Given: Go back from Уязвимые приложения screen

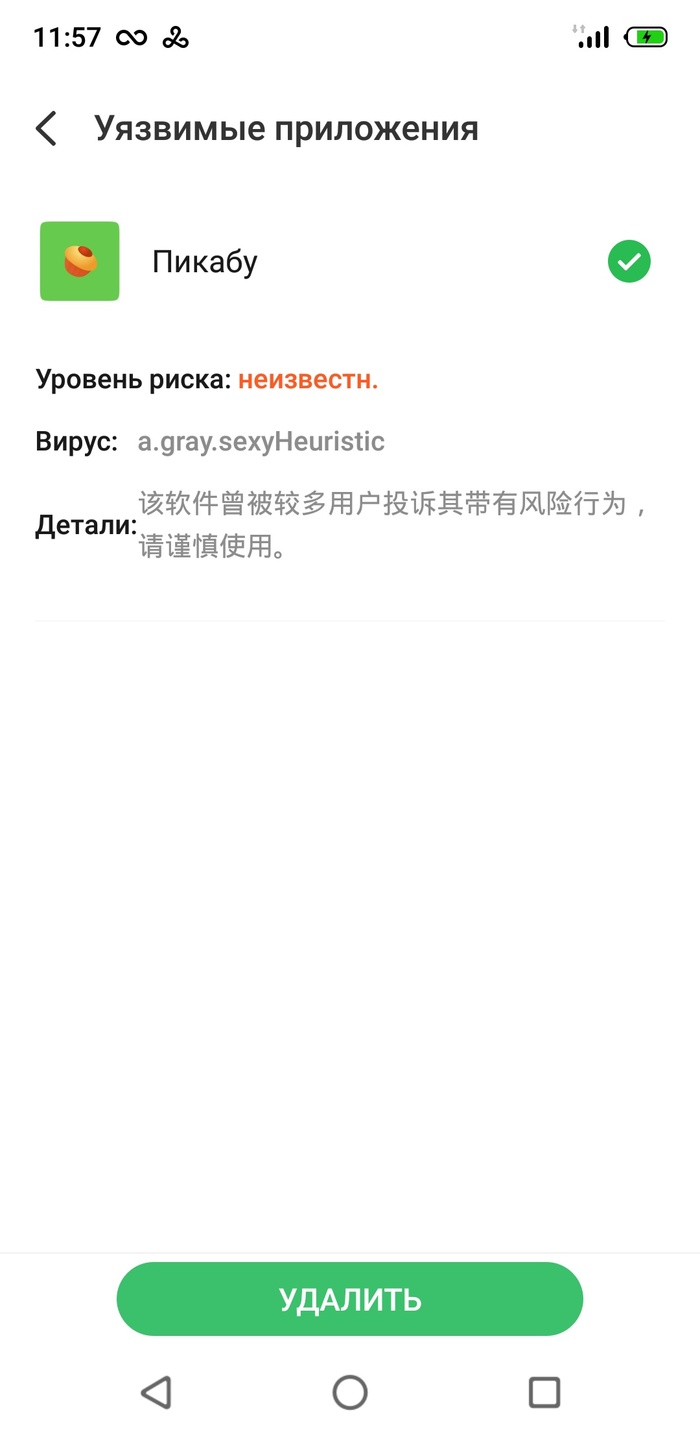Looking at the screenshot, I should (46, 129).
